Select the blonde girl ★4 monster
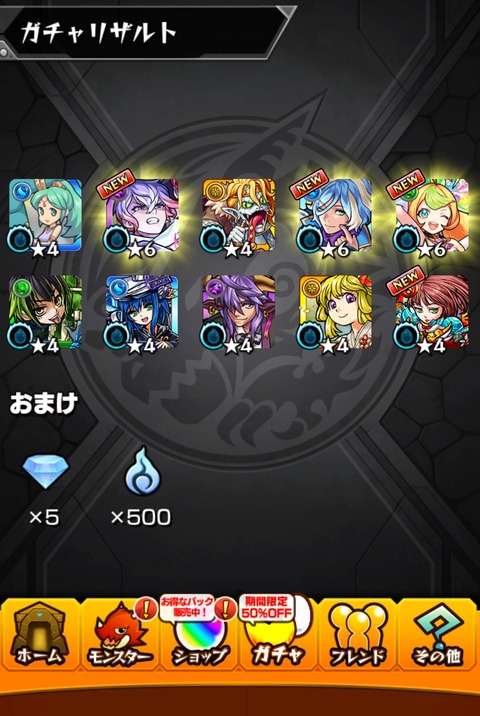 336,312
